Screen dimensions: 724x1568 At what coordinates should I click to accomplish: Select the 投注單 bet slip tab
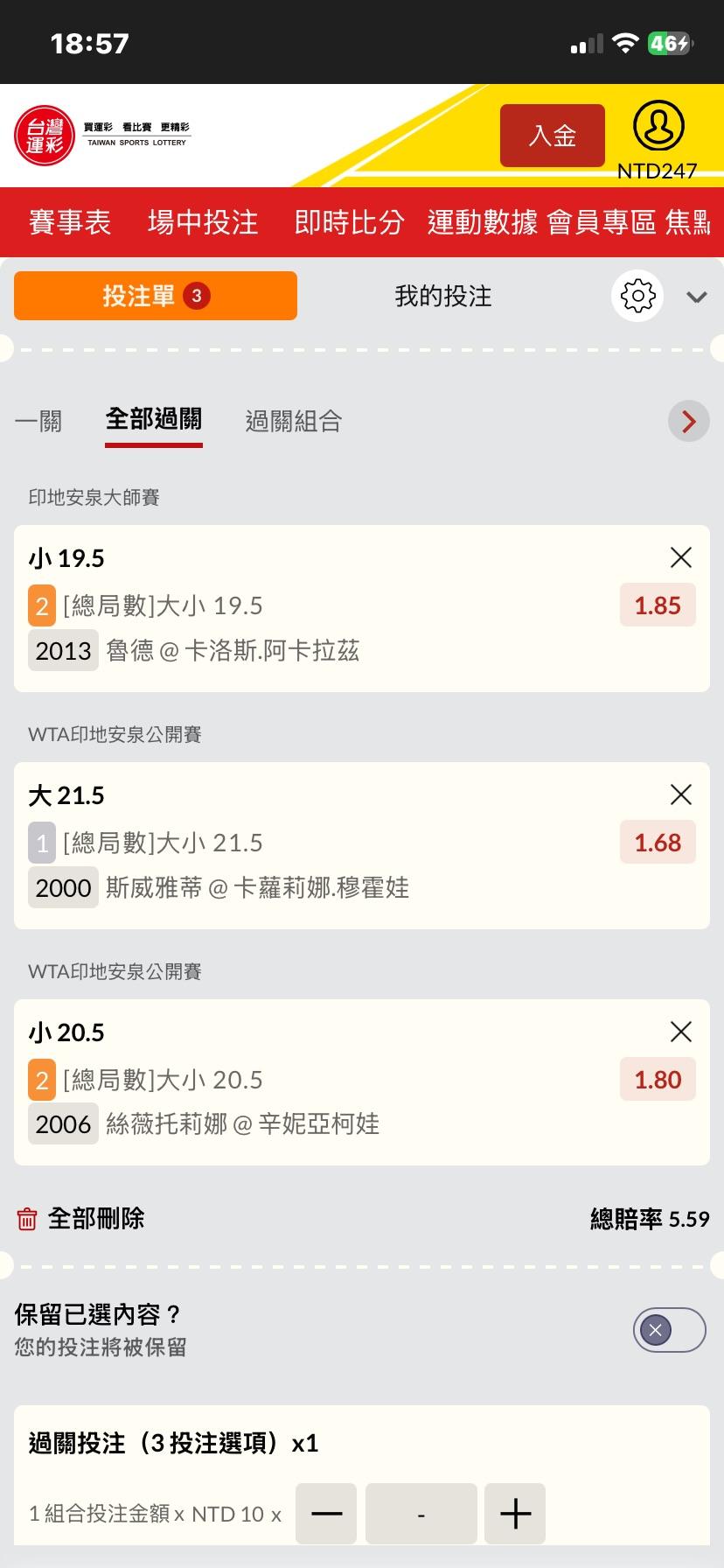156,296
